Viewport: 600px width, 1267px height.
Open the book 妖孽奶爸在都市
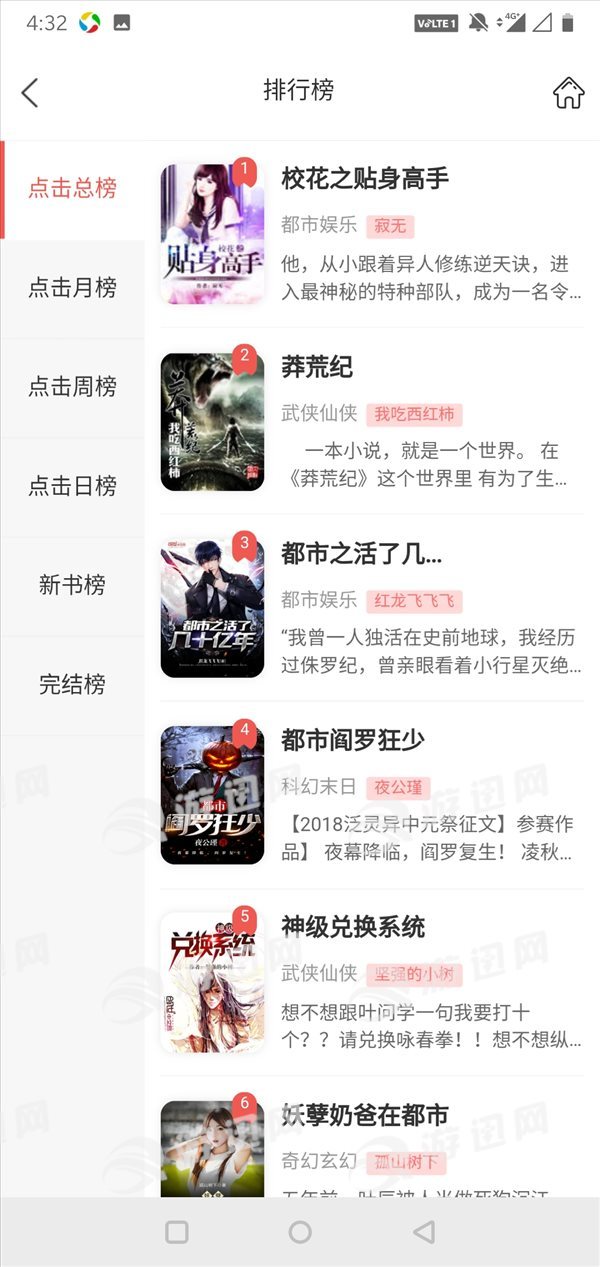click(x=365, y=1115)
